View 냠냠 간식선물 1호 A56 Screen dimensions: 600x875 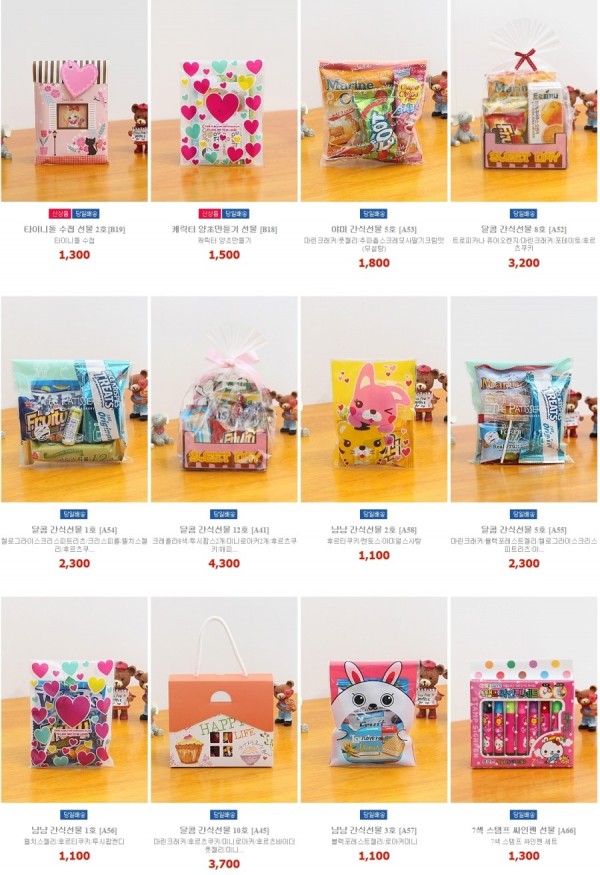click(74, 830)
